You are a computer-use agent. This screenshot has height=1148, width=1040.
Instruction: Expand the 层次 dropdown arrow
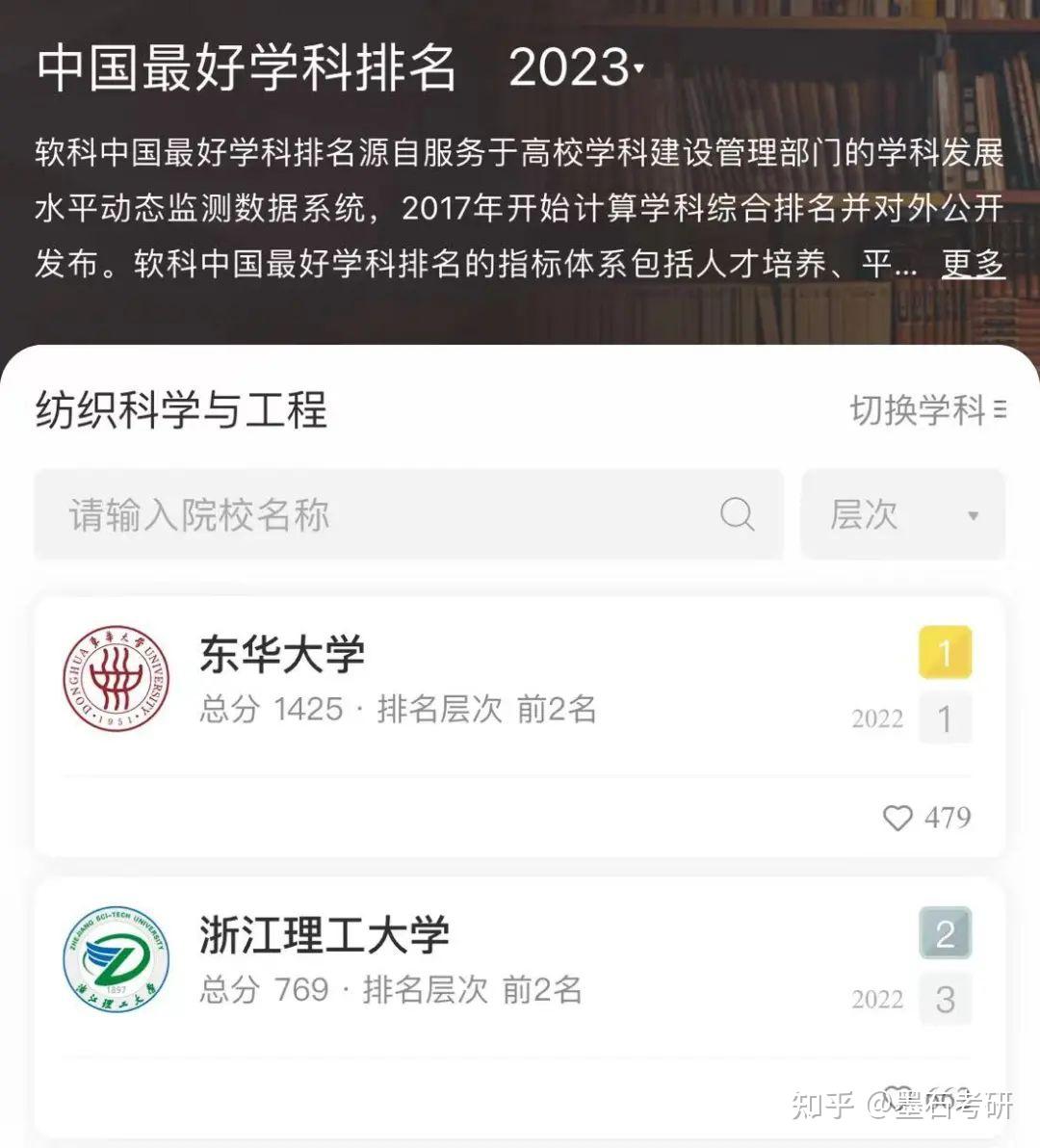[972, 515]
